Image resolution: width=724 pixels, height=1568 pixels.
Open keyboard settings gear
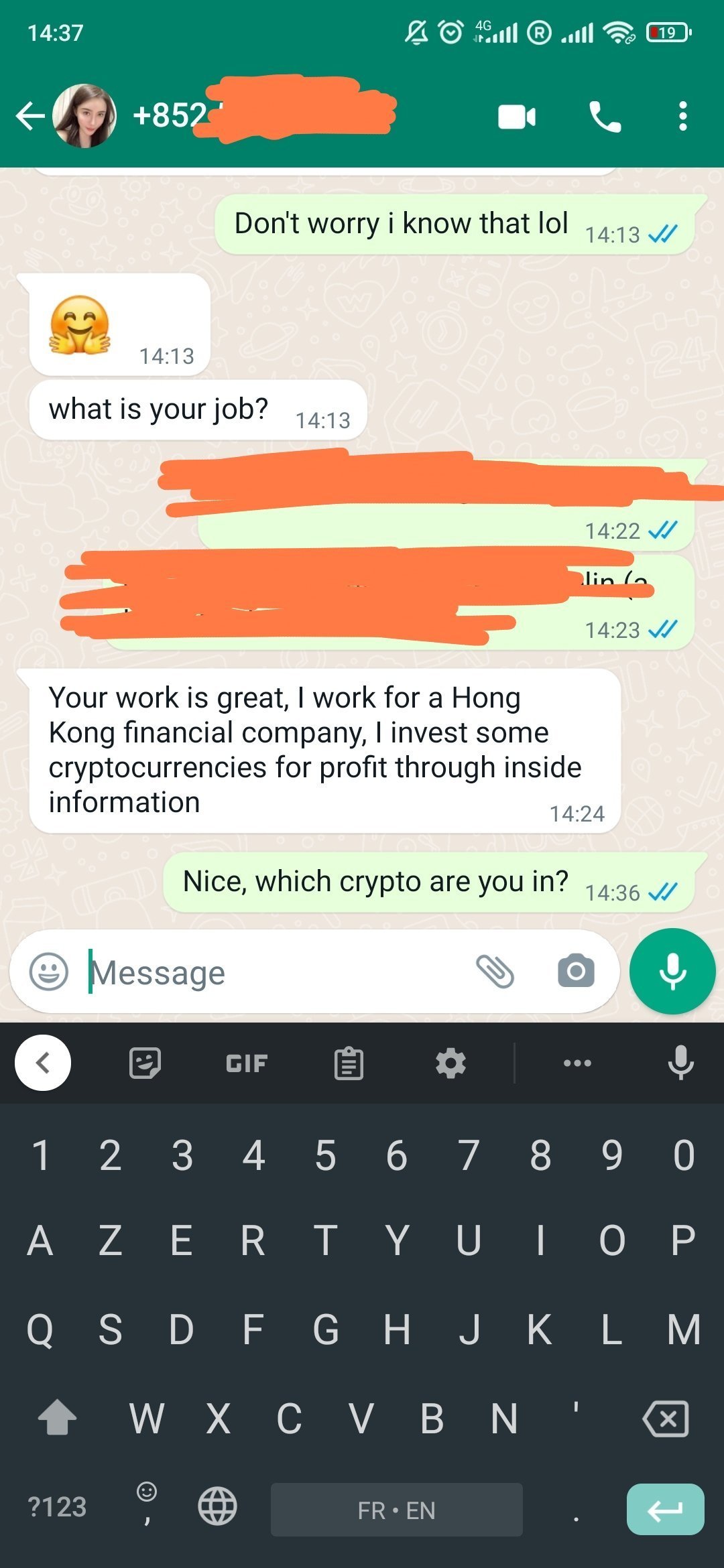pos(450,1063)
